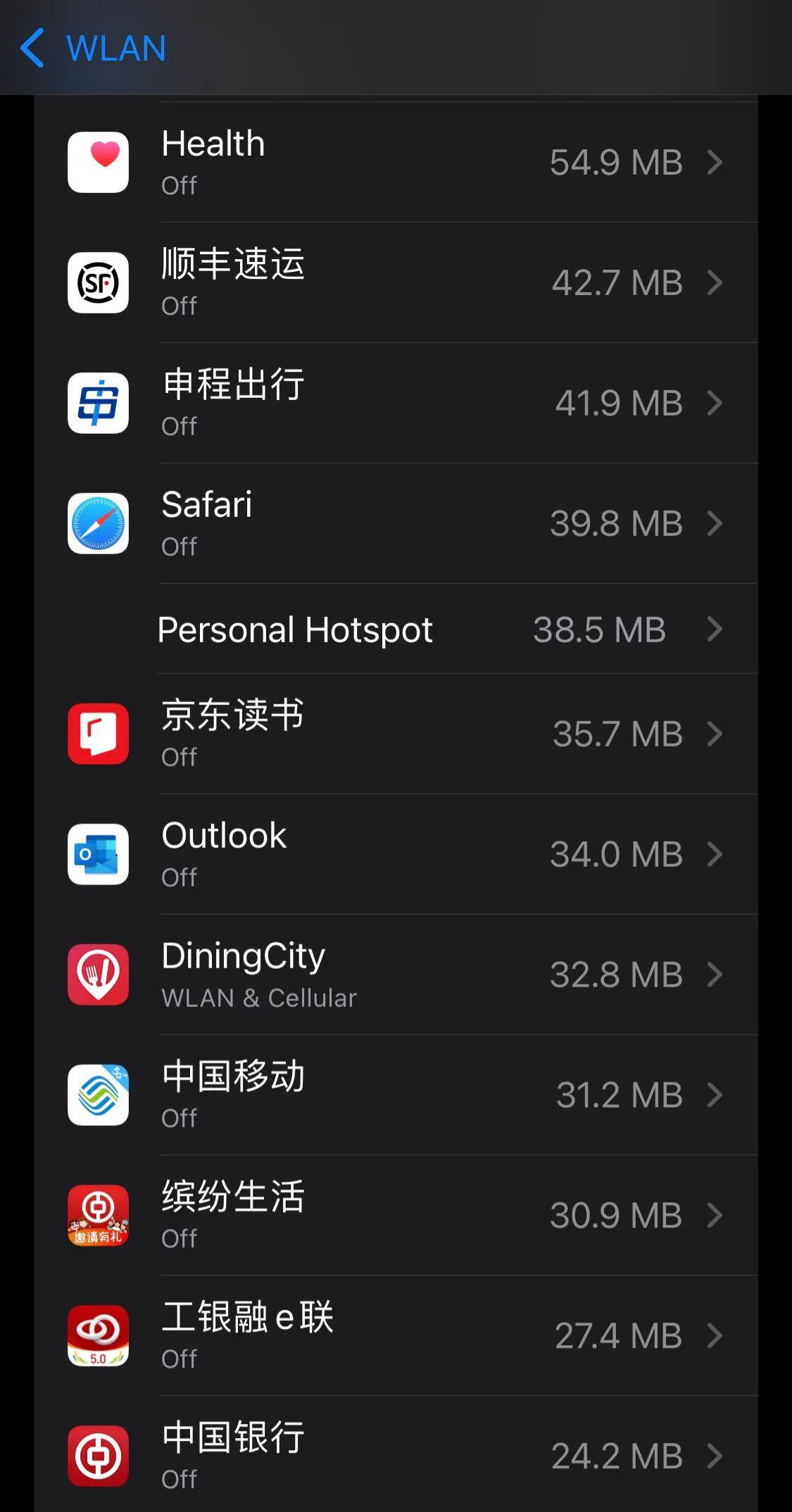Tap the Outlook mail icon

(98, 854)
